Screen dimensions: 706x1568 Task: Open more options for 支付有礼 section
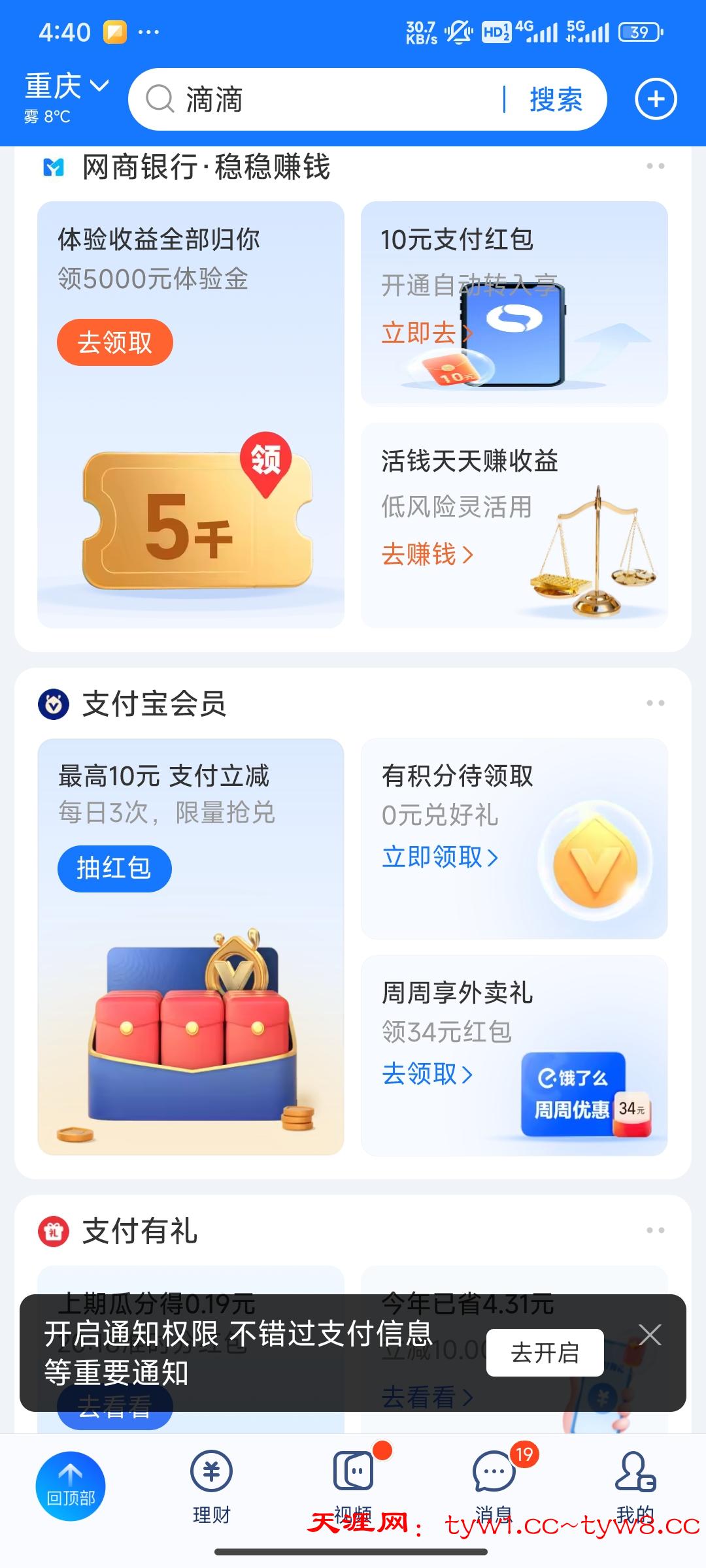click(x=655, y=1230)
